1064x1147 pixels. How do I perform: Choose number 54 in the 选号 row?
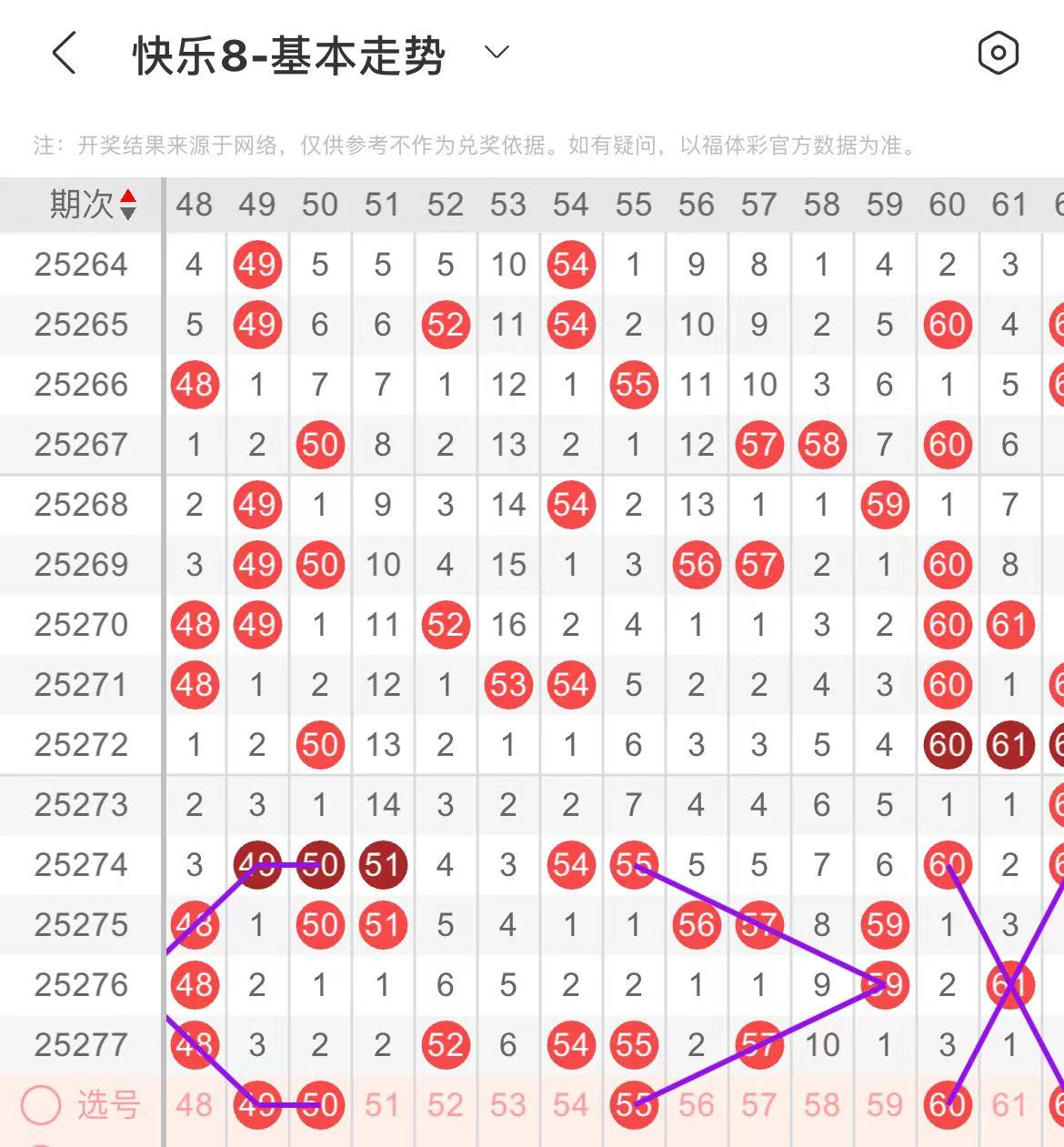pyautogui.click(x=570, y=1105)
